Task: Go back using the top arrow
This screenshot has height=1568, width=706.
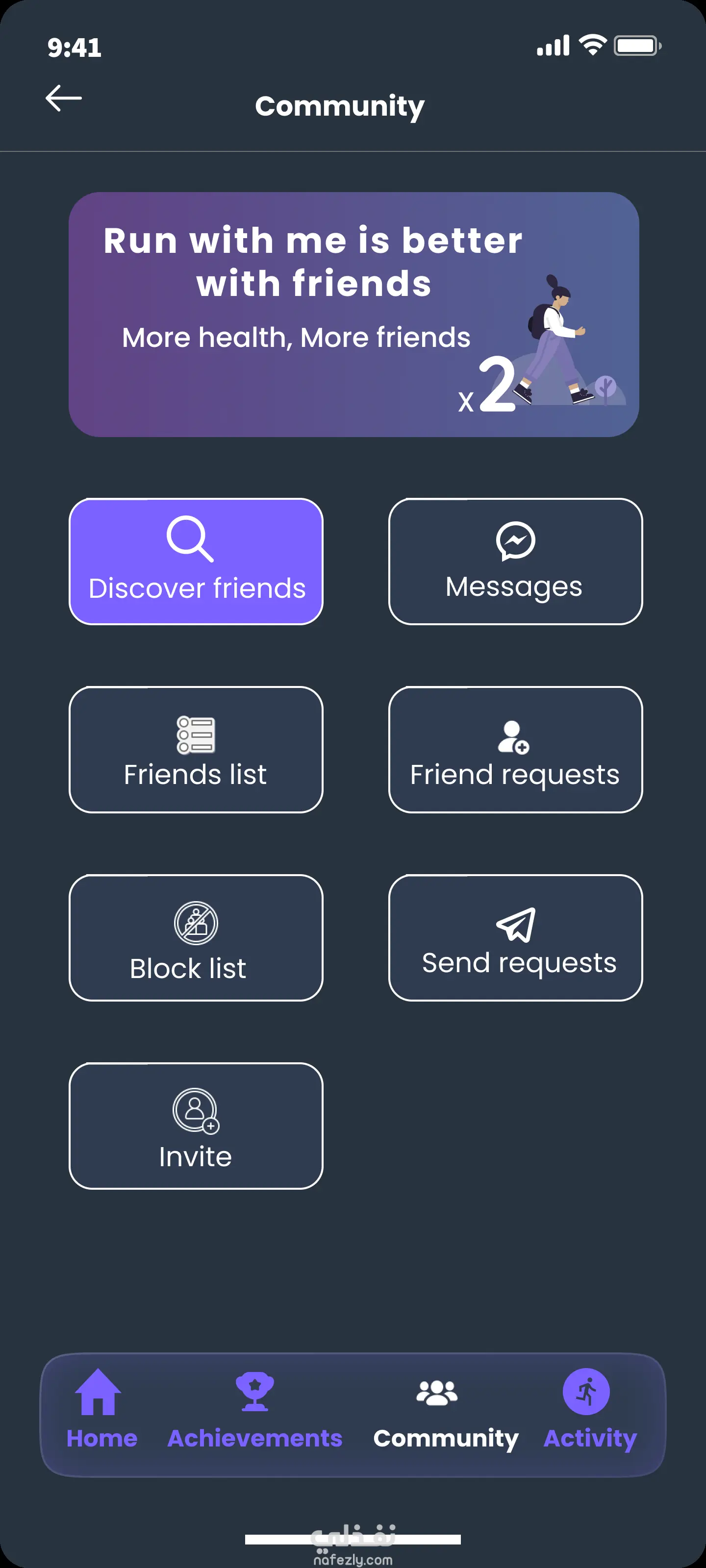Action: click(x=63, y=98)
